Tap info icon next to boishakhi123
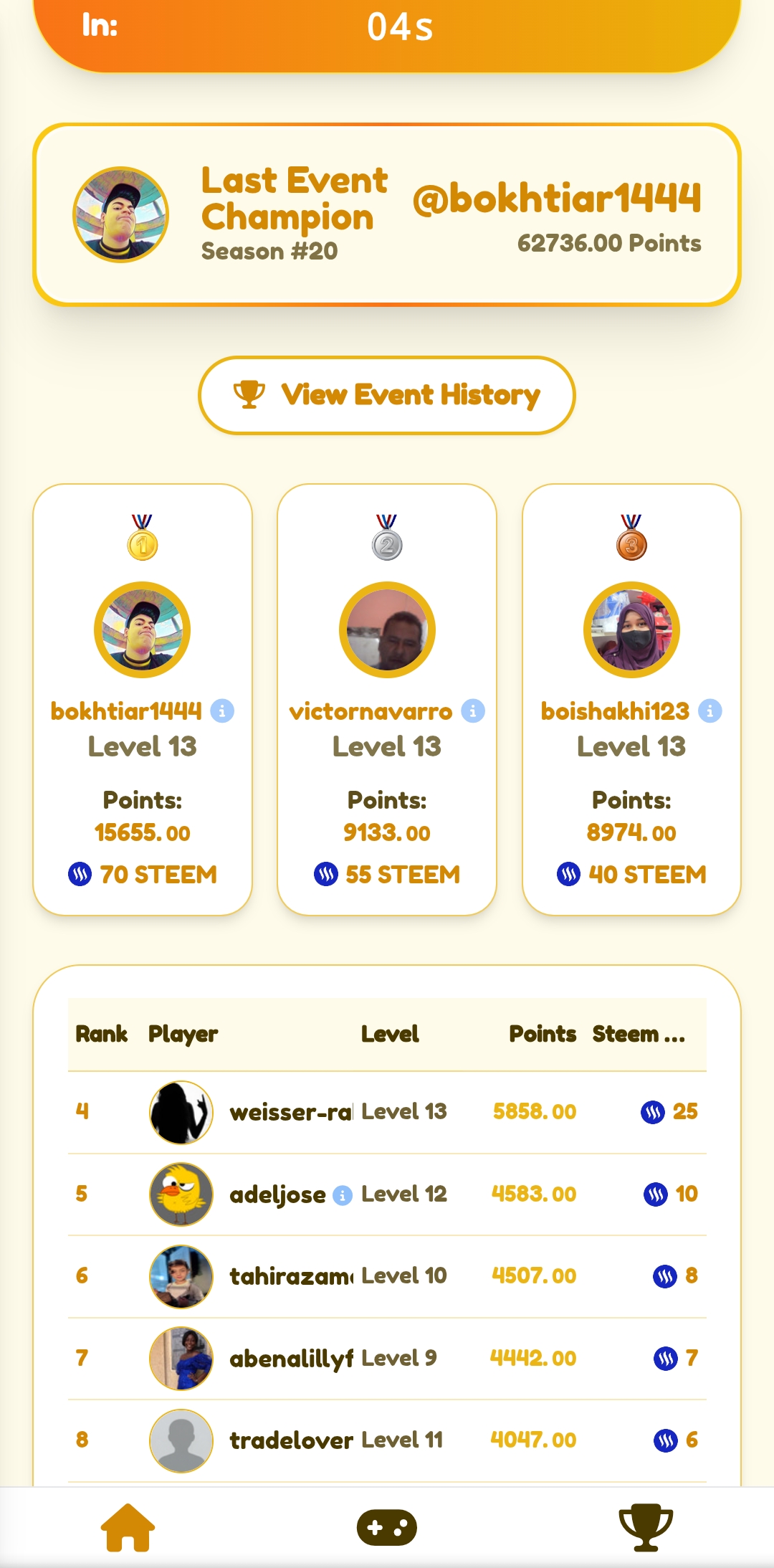This screenshot has height=1568, width=774. click(710, 711)
